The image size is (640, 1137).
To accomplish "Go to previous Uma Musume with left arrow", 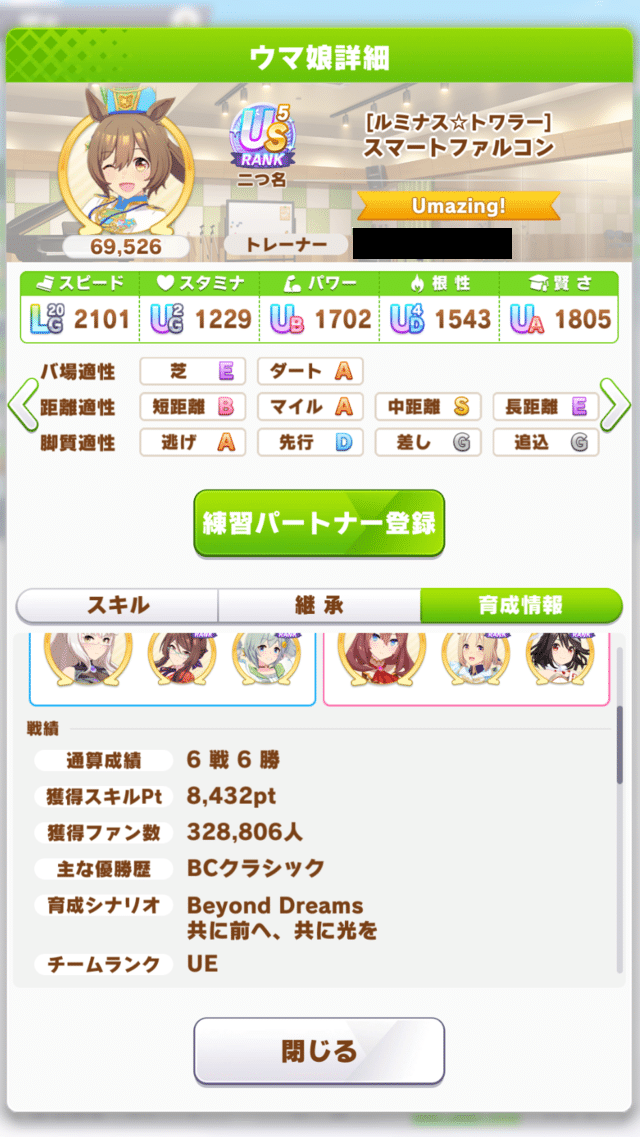I will (22, 405).
